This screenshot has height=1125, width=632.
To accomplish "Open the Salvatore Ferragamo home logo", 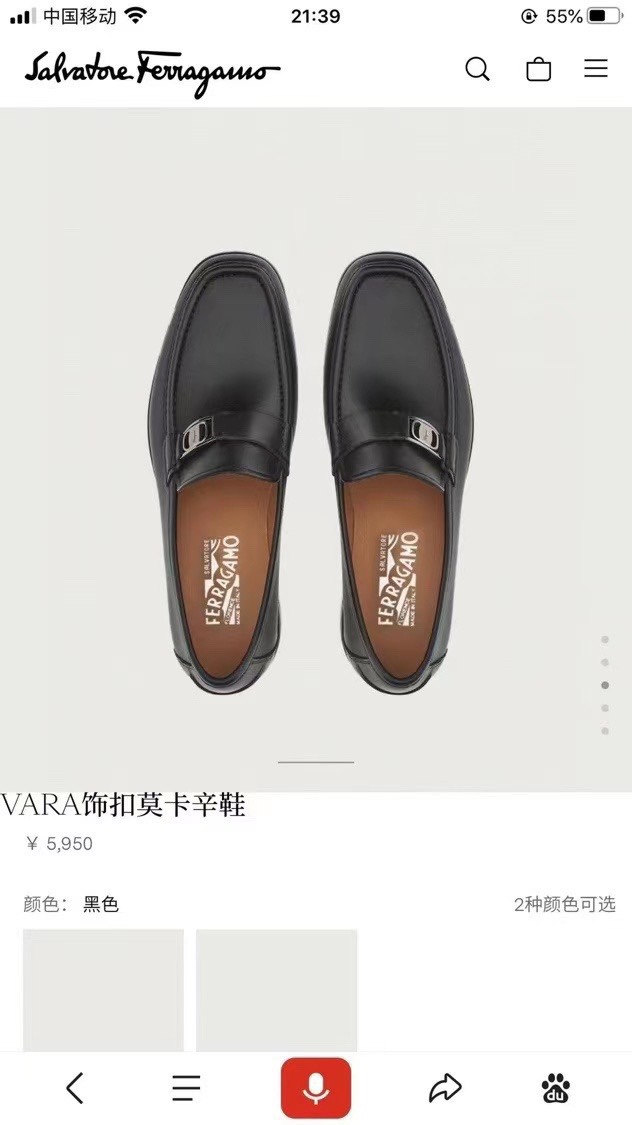I will (152, 72).
